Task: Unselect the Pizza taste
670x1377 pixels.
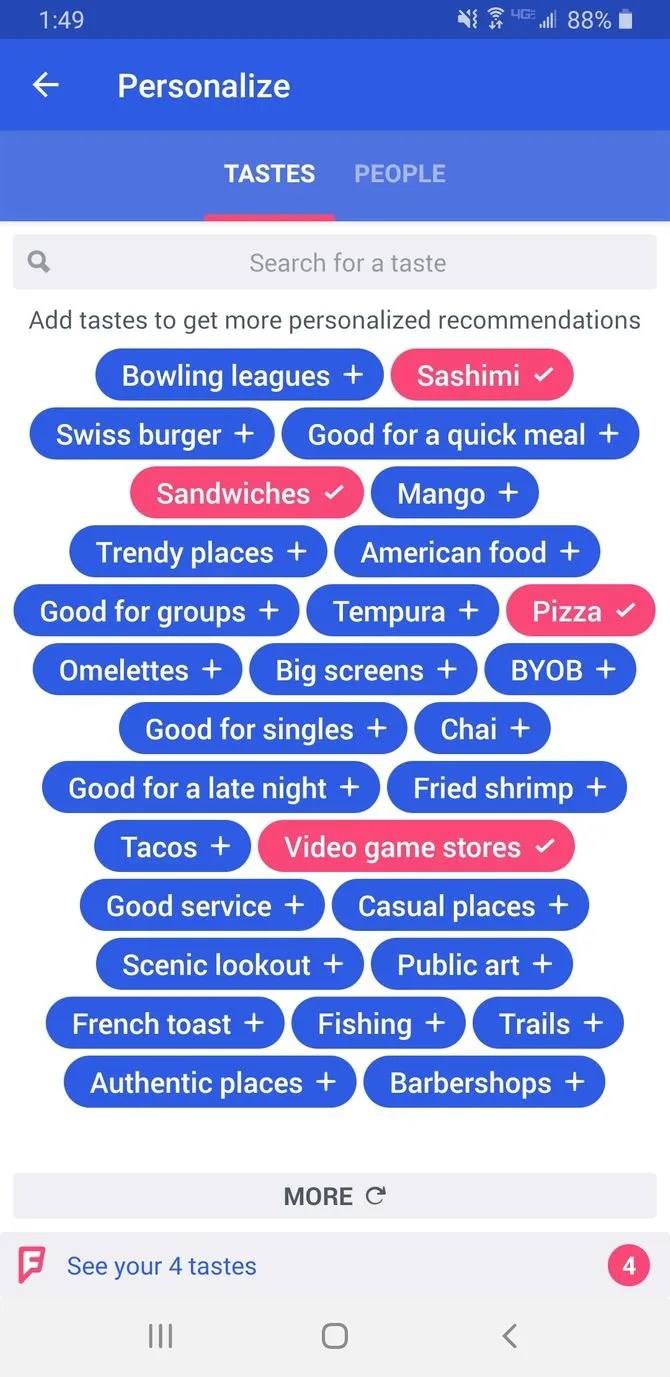Action: click(581, 612)
